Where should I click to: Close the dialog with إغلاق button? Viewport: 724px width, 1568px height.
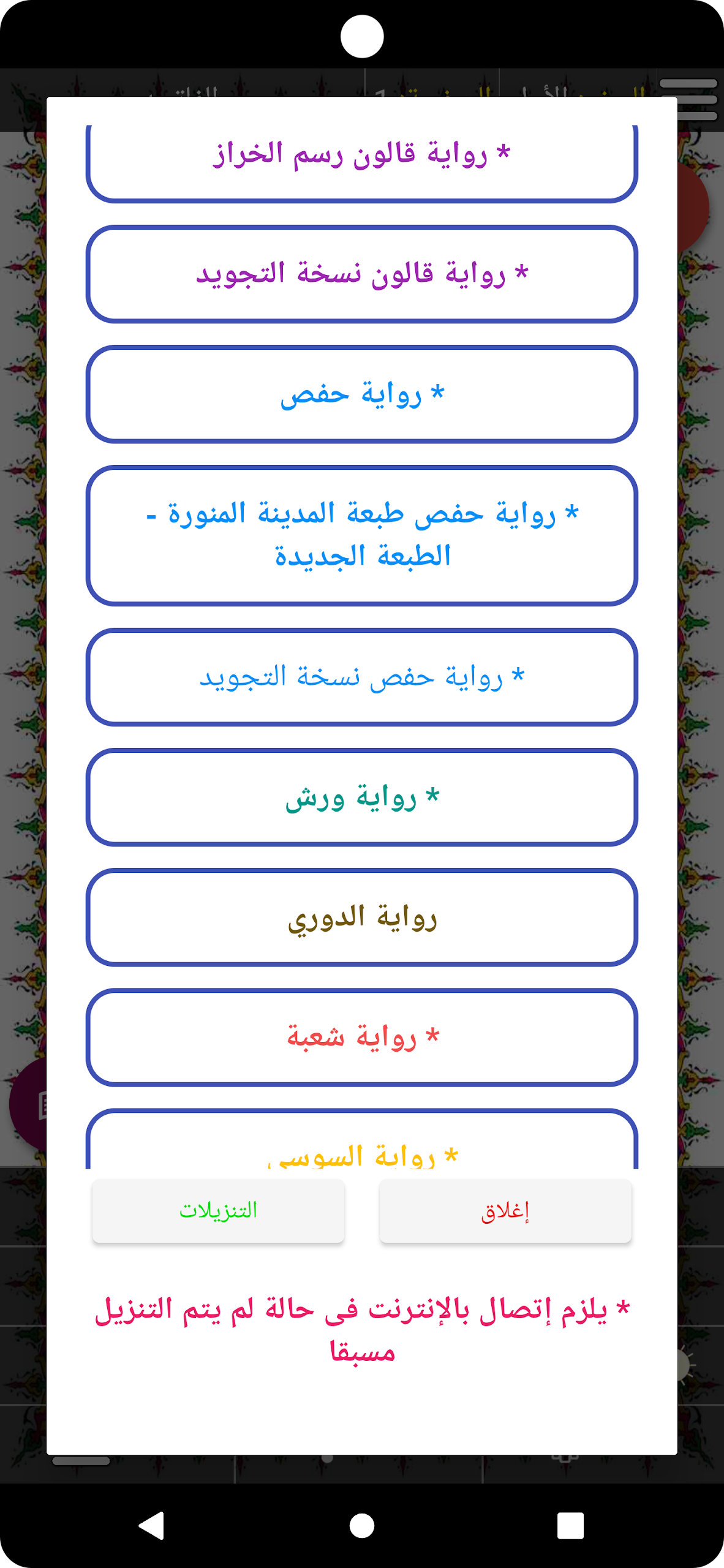(x=505, y=1210)
